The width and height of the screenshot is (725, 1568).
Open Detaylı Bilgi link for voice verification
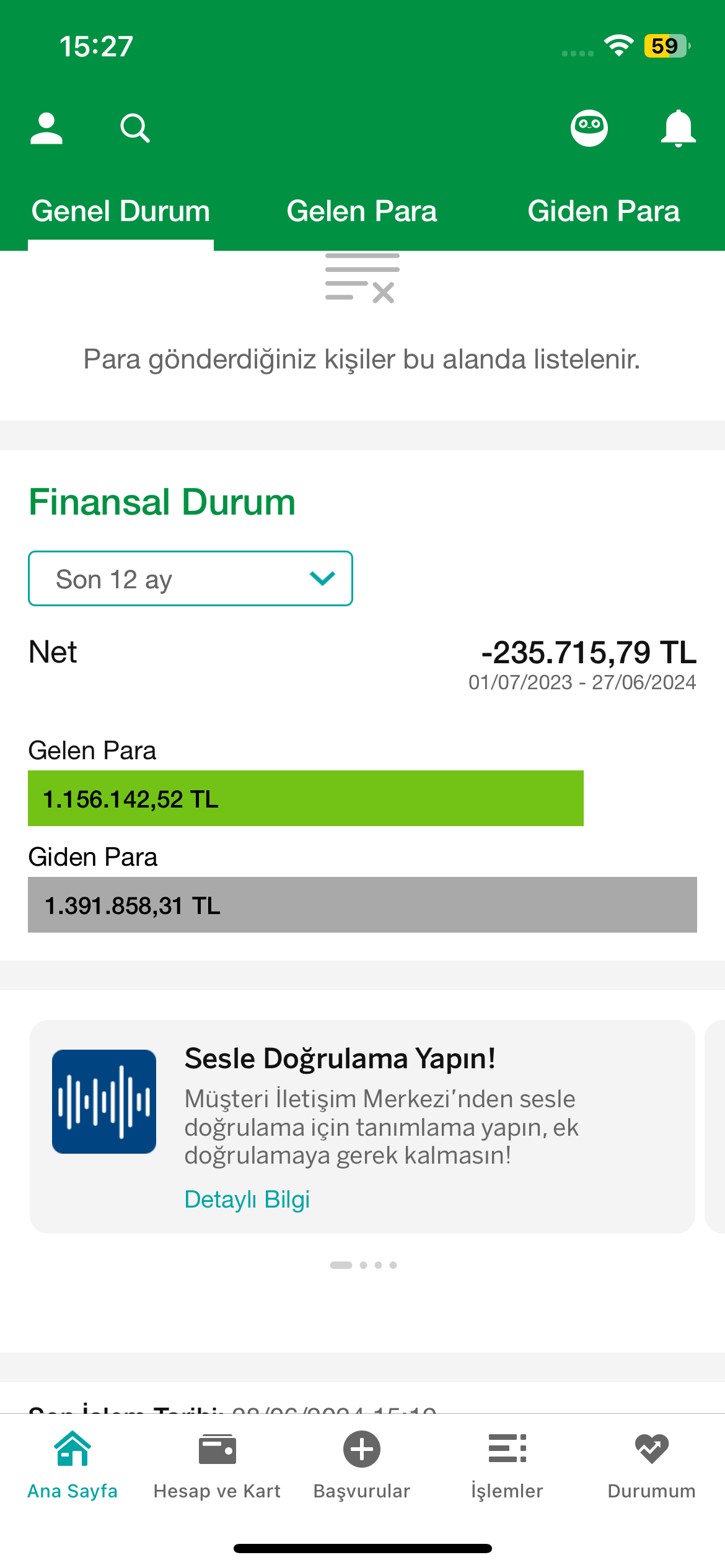pos(247,1200)
